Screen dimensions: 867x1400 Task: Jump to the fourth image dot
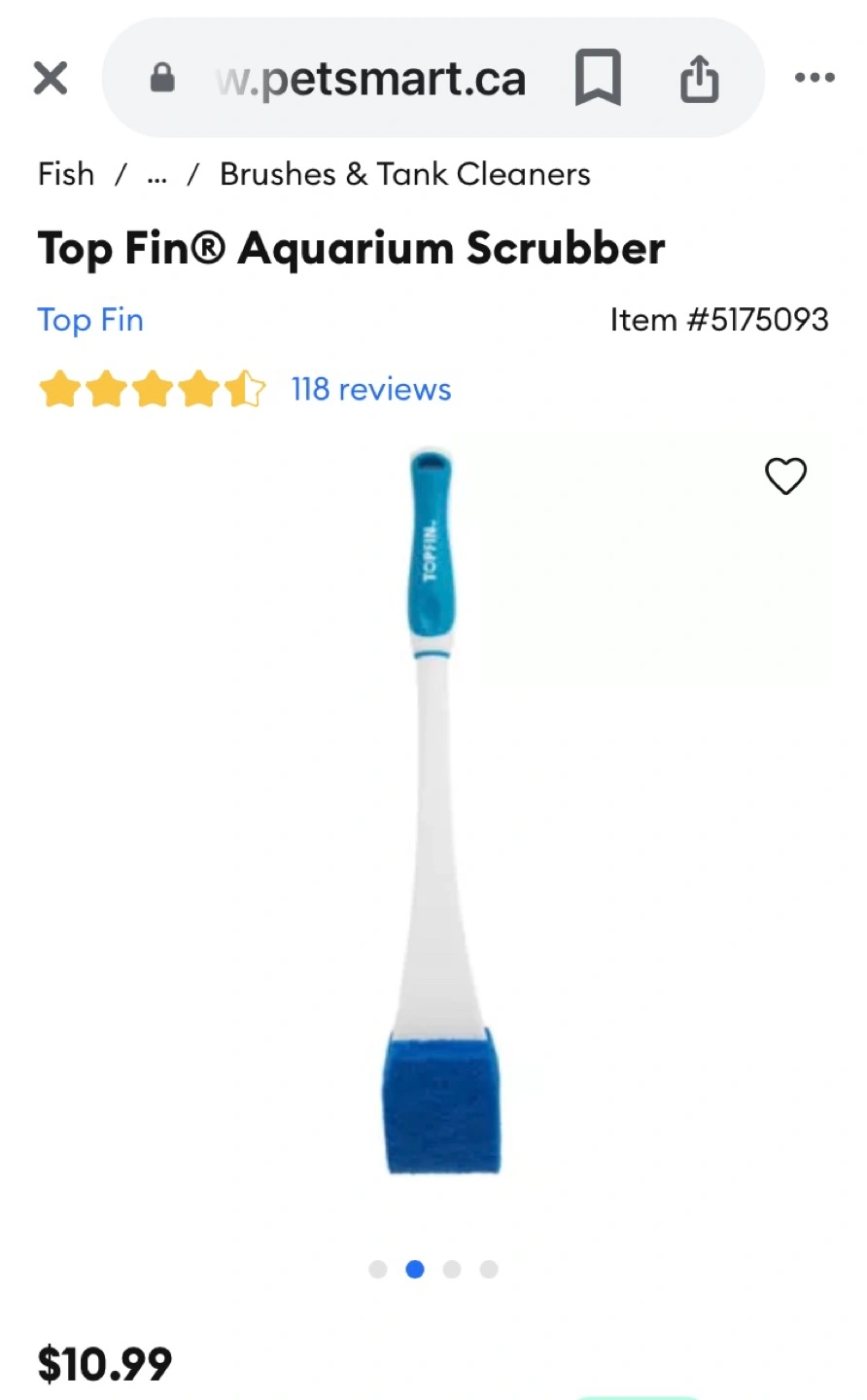pyautogui.click(x=489, y=1269)
